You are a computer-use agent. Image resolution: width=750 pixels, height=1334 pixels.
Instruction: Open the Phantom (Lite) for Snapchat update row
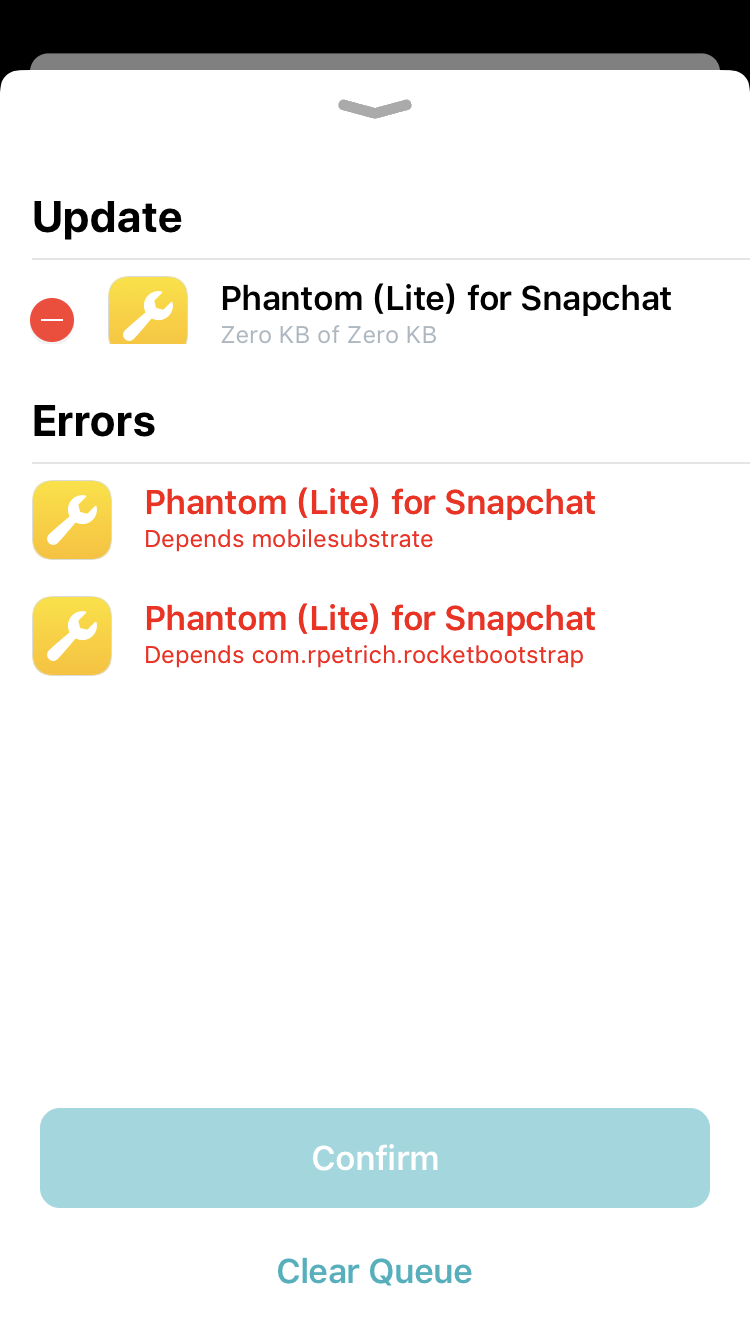click(x=445, y=312)
